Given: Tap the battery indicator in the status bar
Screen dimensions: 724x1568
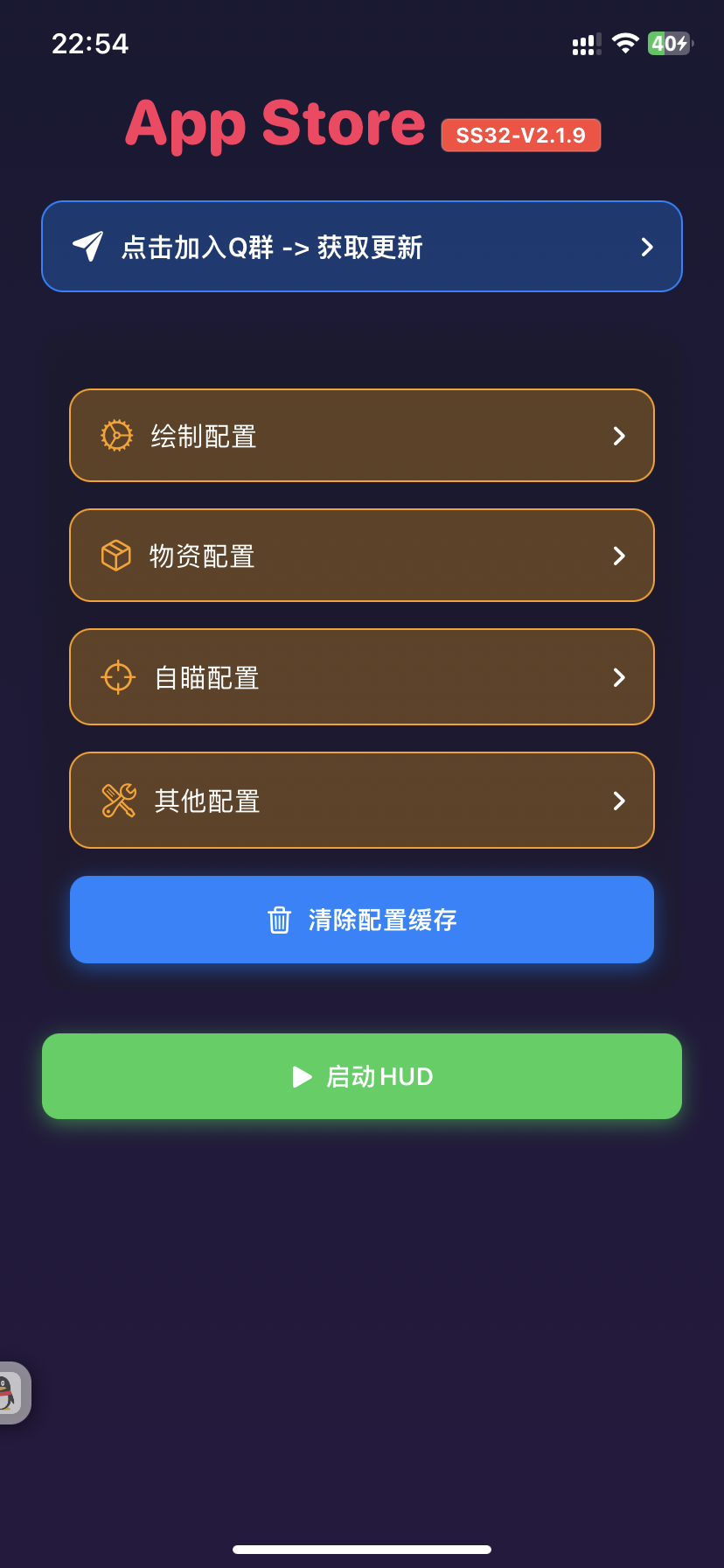Looking at the screenshot, I should [x=669, y=44].
